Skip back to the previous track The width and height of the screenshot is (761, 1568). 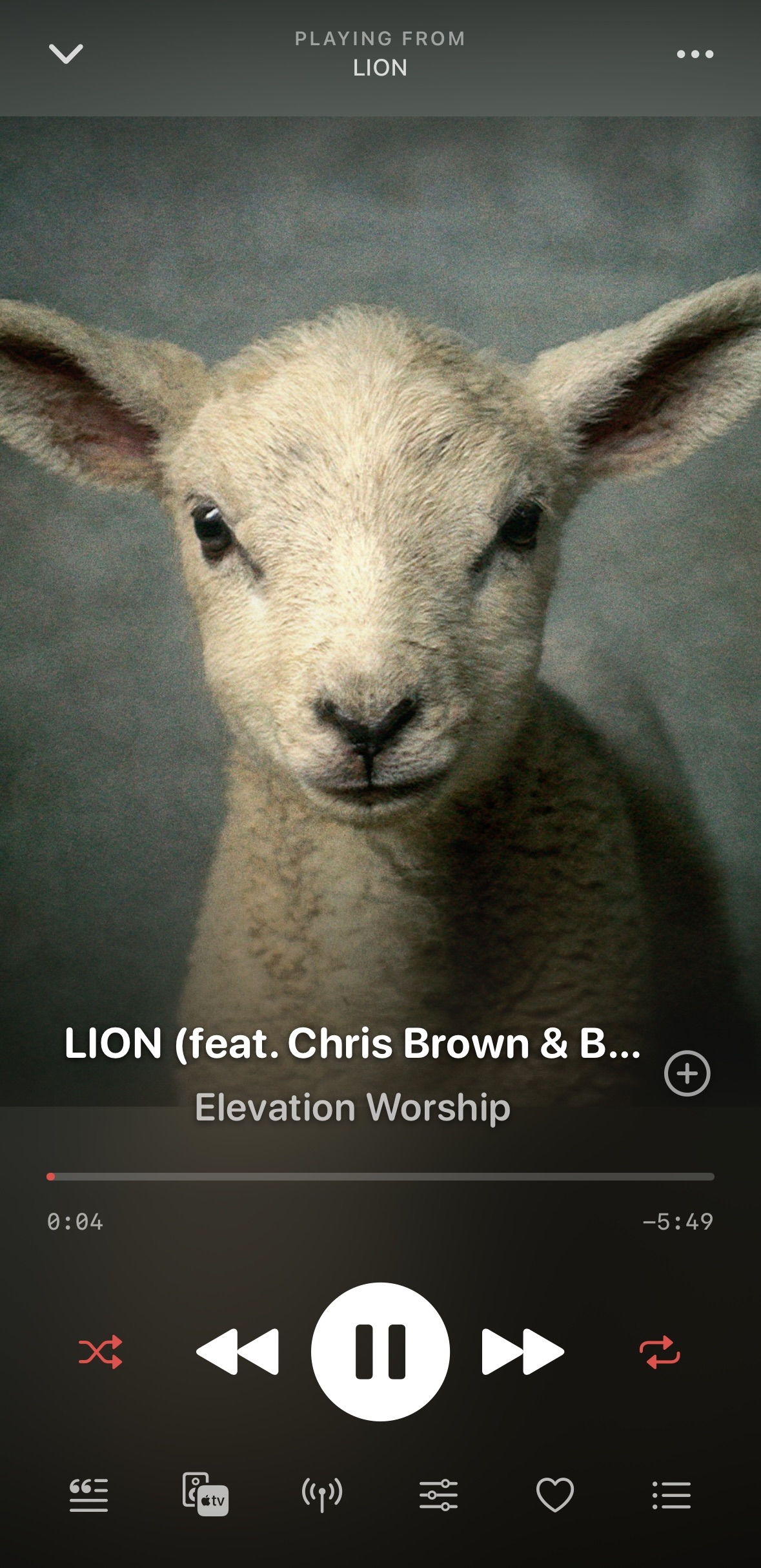(x=238, y=1352)
